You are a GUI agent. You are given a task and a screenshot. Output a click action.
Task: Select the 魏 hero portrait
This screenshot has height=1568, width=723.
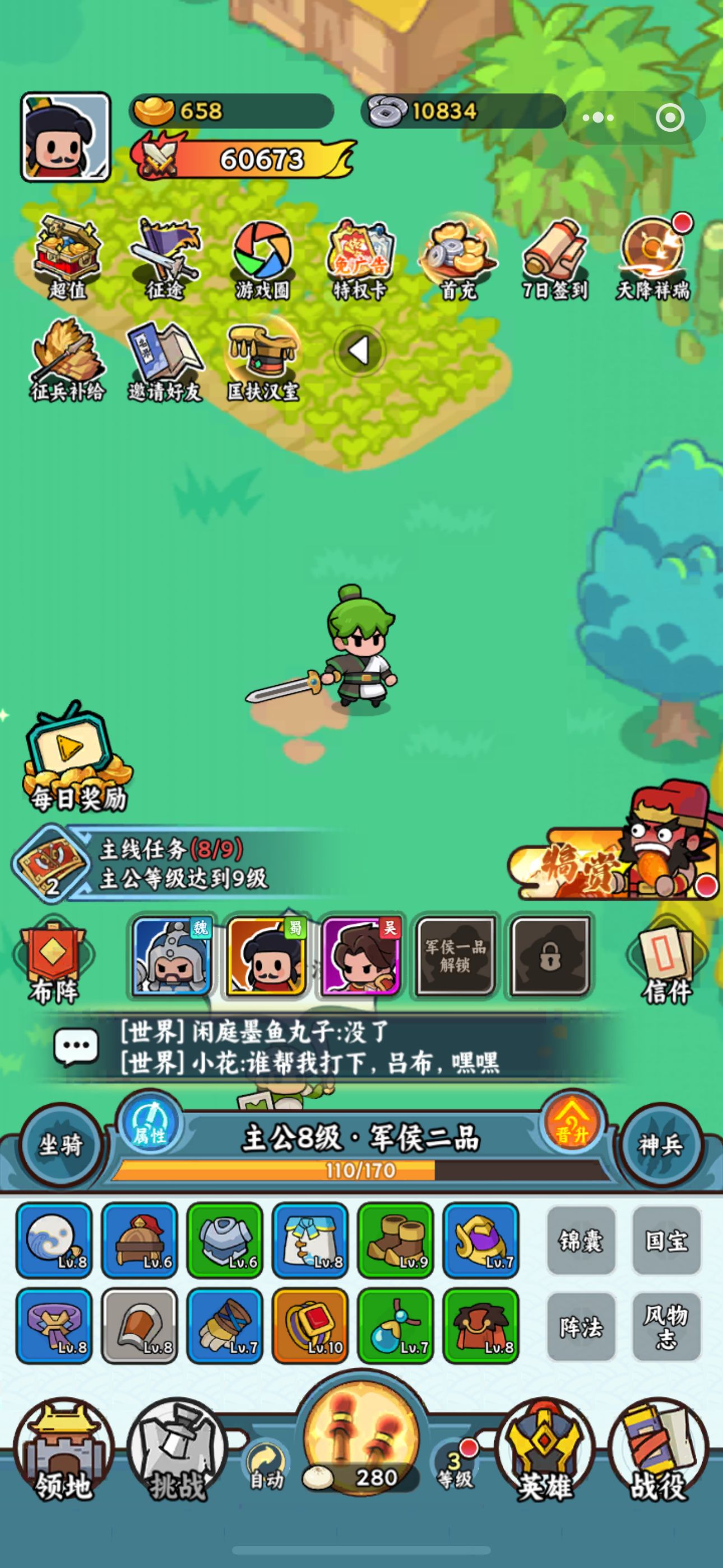(x=172, y=957)
